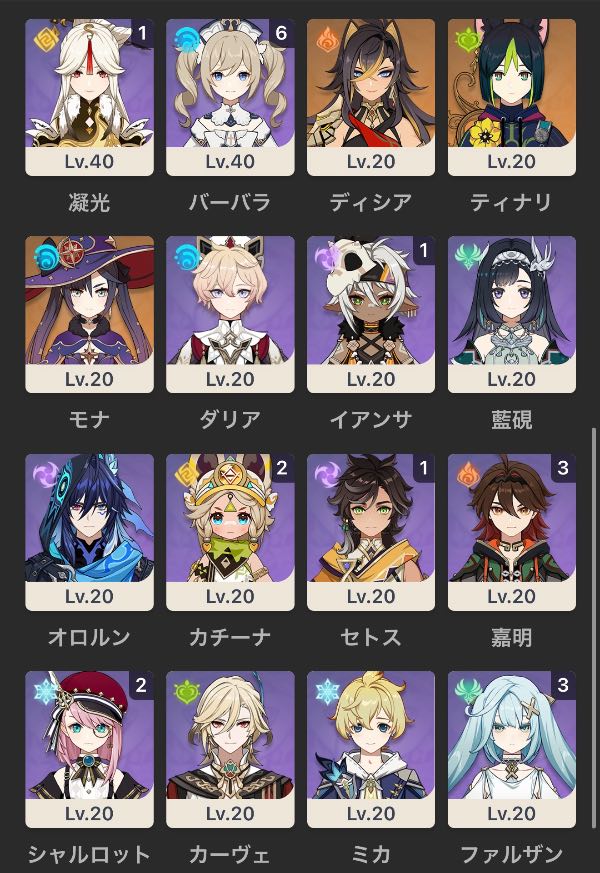The image size is (600, 873).
Task: Tap the ミカ character tile
Action: coord(371,748)
